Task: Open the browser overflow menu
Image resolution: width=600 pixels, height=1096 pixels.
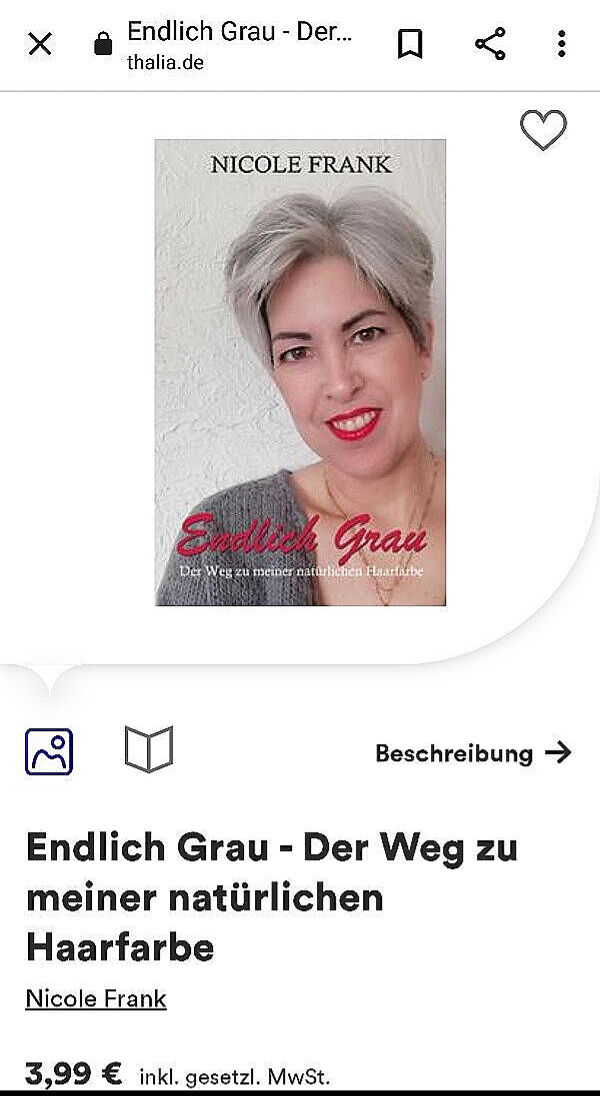Action: pos(561,44)
